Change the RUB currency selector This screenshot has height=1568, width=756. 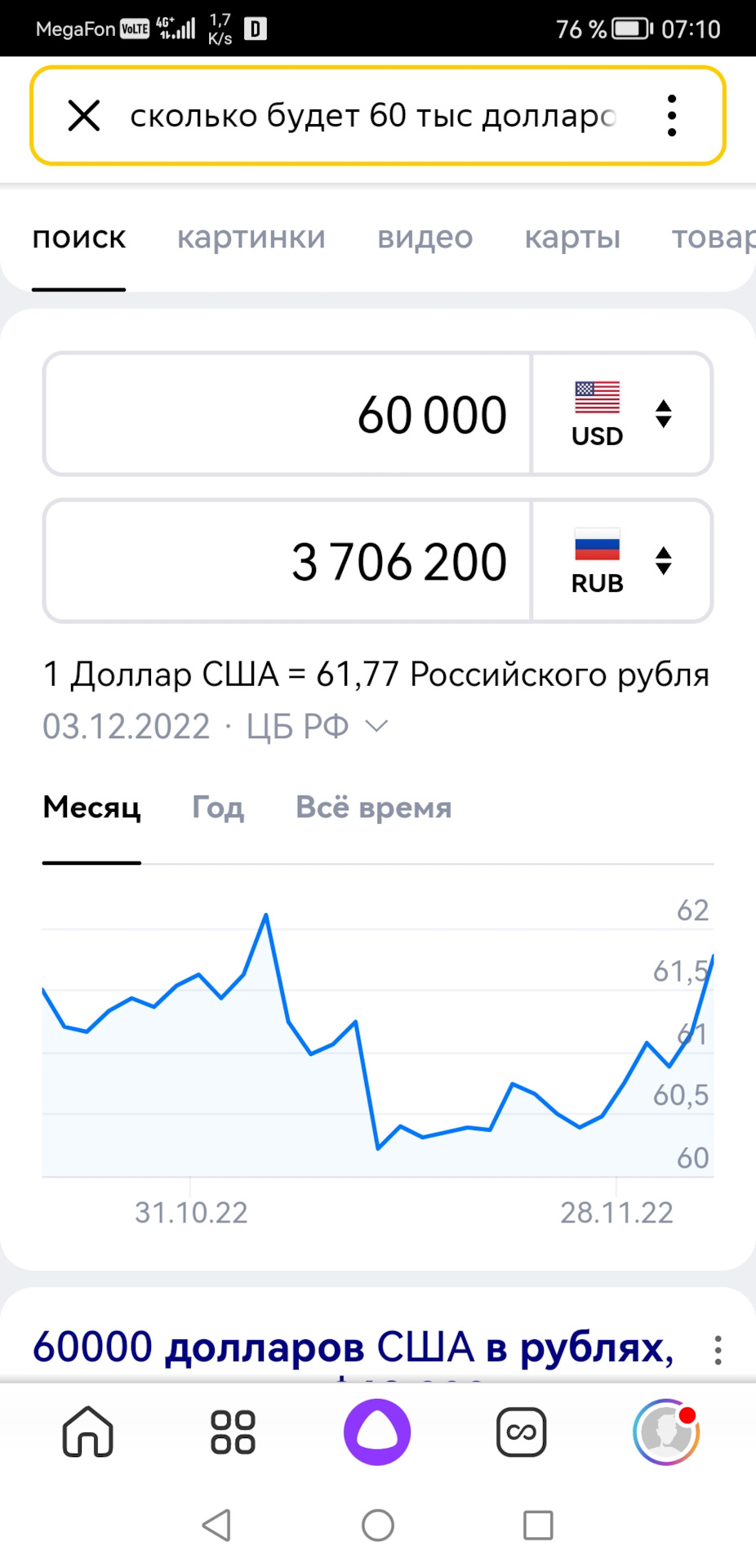[622, 561]
